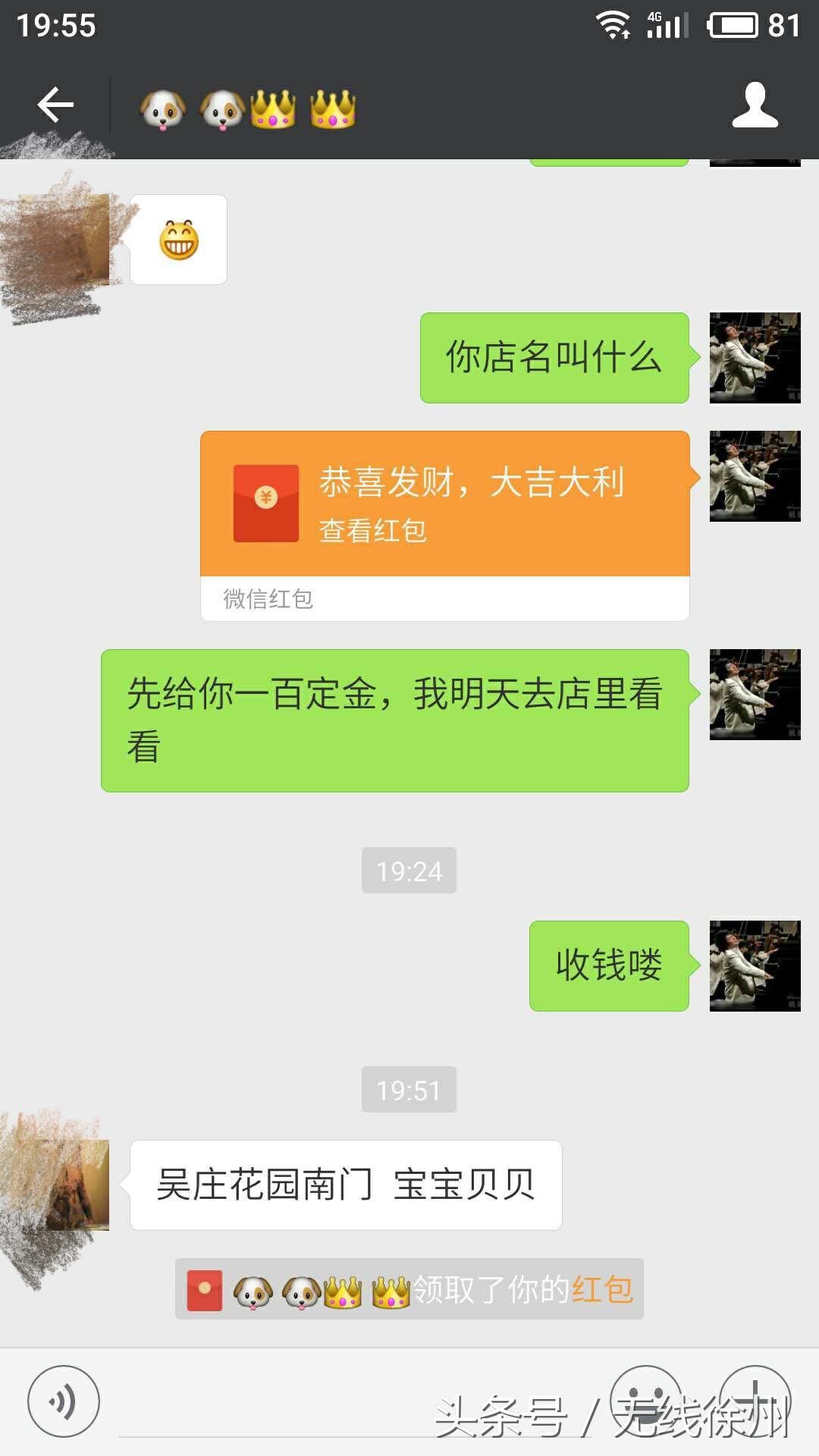Viewport: 819px width, 1456px height.
Task: Open the plus attachment menu
Action: click(x=755, y=1401)
